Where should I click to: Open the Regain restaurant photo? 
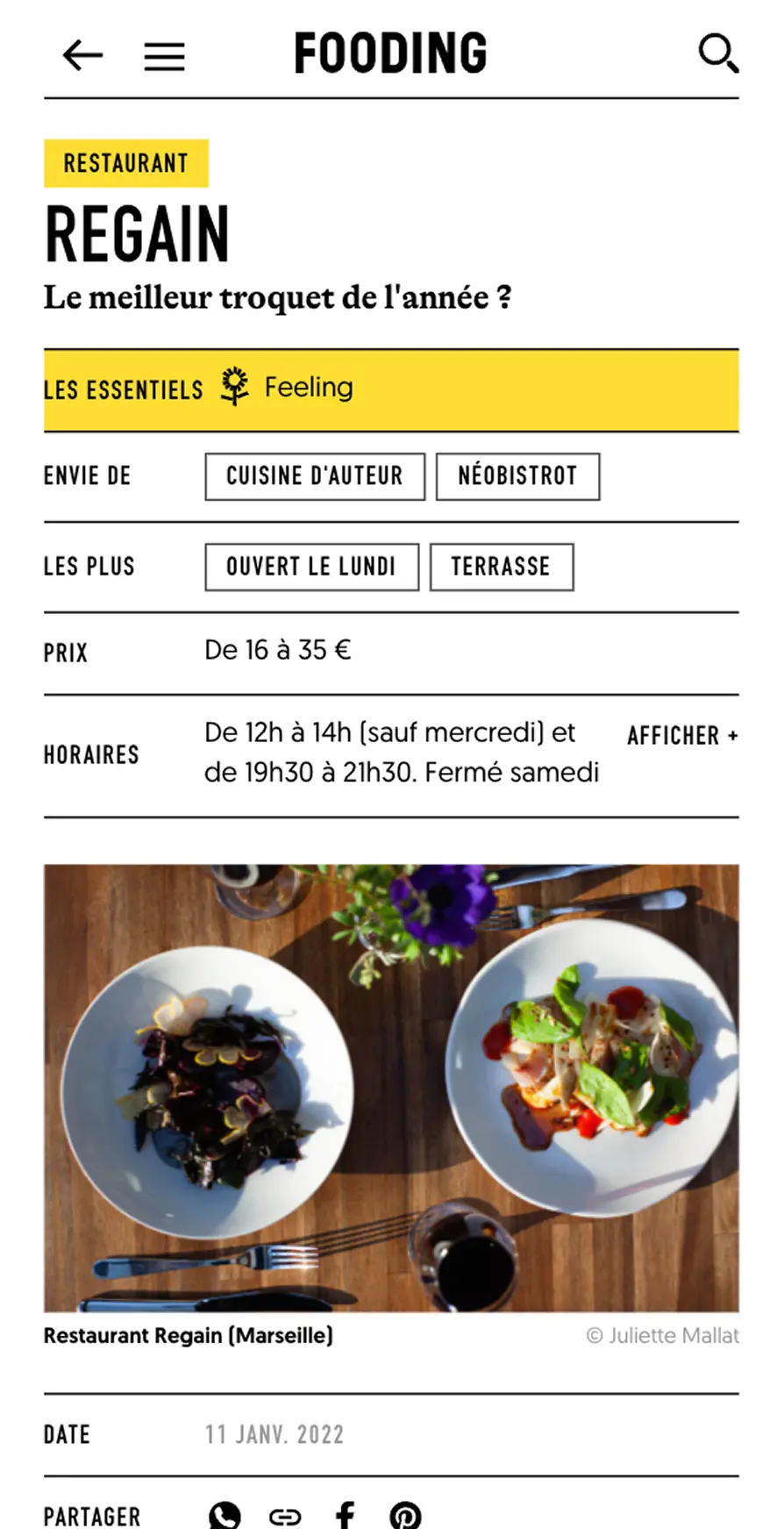pos(391,1088)
